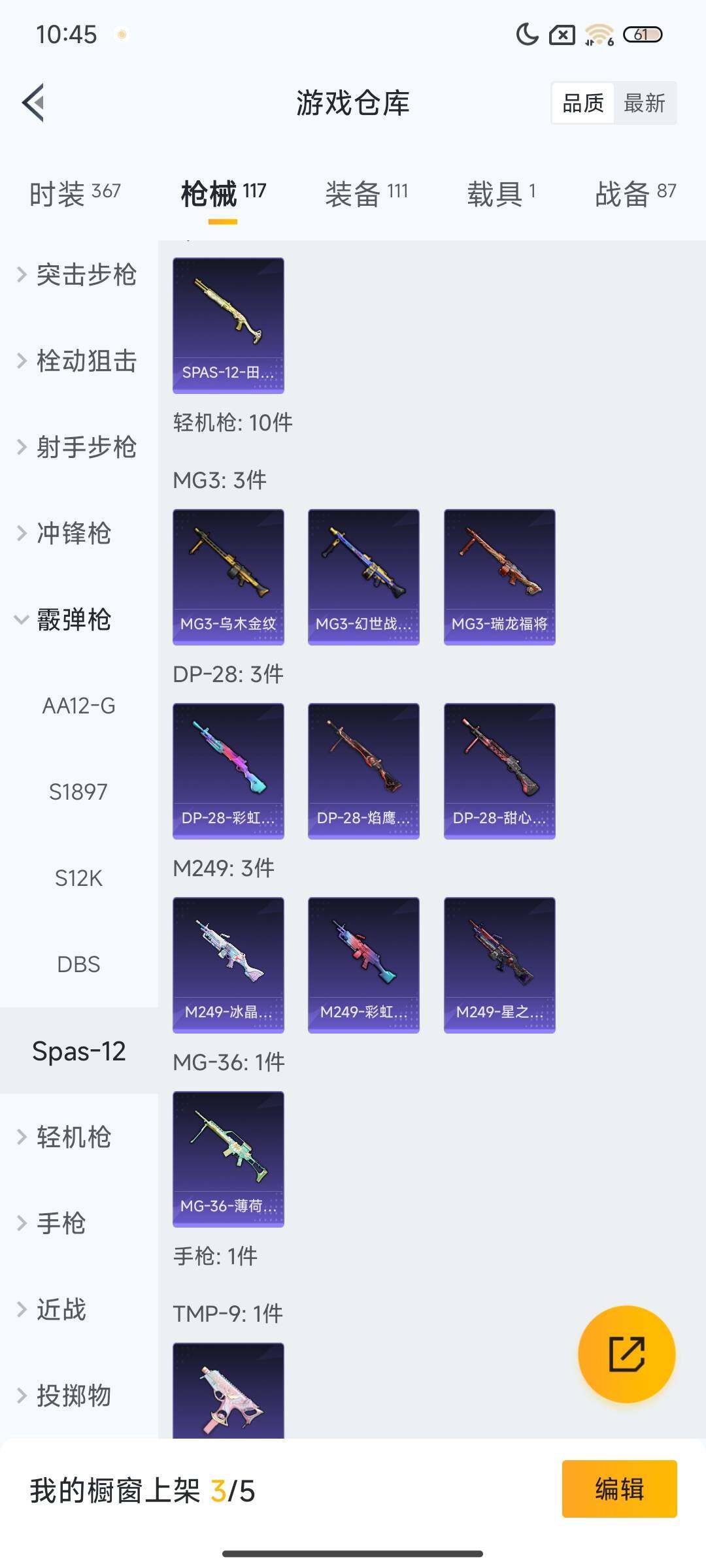Screen dimensions: 706x1568
Task: Open the MG3-瑞龙福将 skin
Action: coord(499,577)
